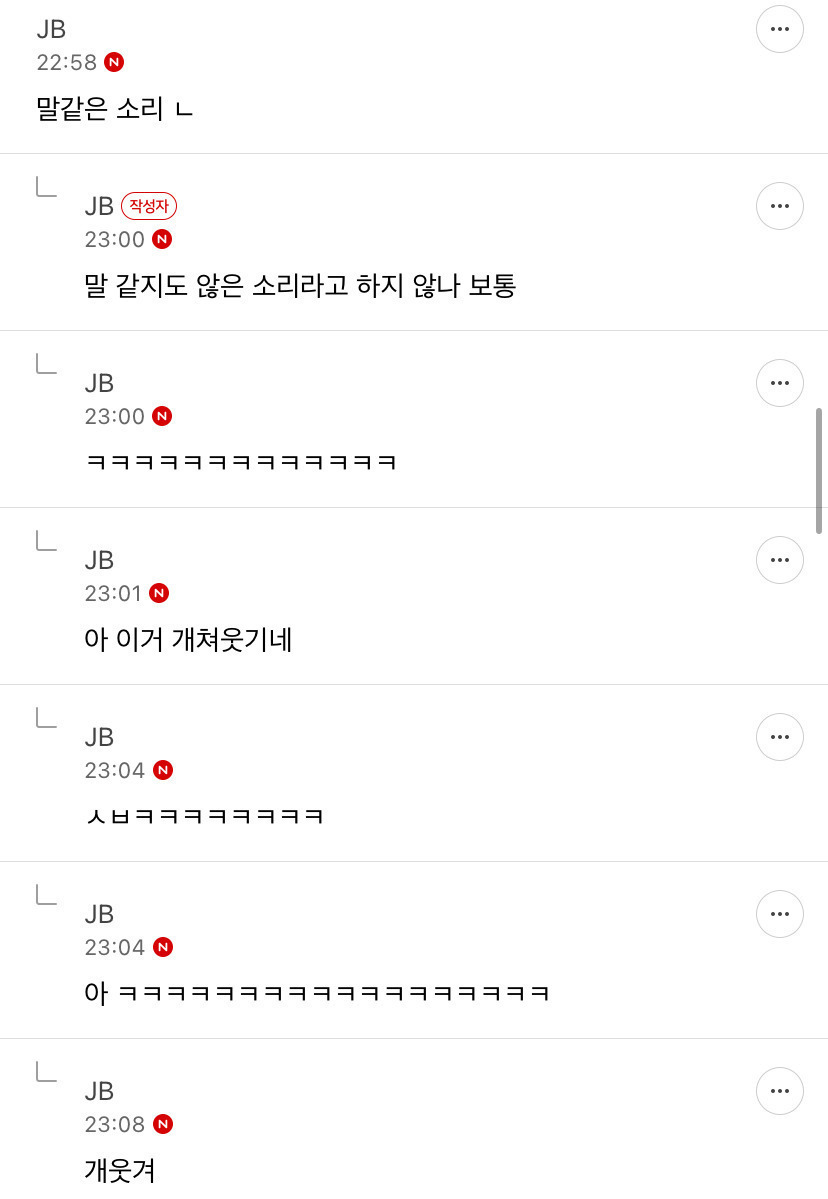Open options for the 22:58 comment

pyautogui.click(x=779, y=29)
